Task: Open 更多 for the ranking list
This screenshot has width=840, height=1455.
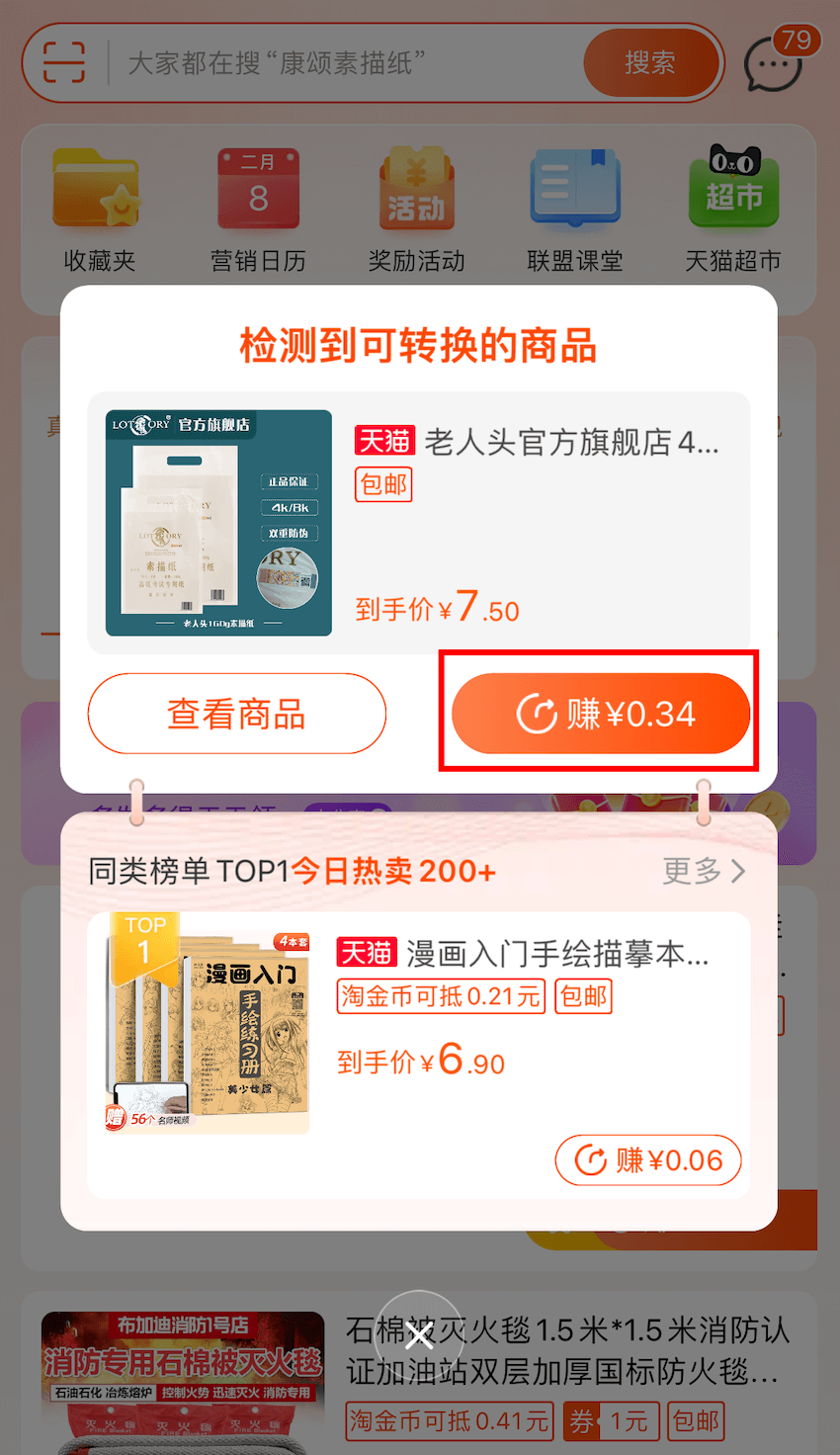Action: tap(704, 871)
